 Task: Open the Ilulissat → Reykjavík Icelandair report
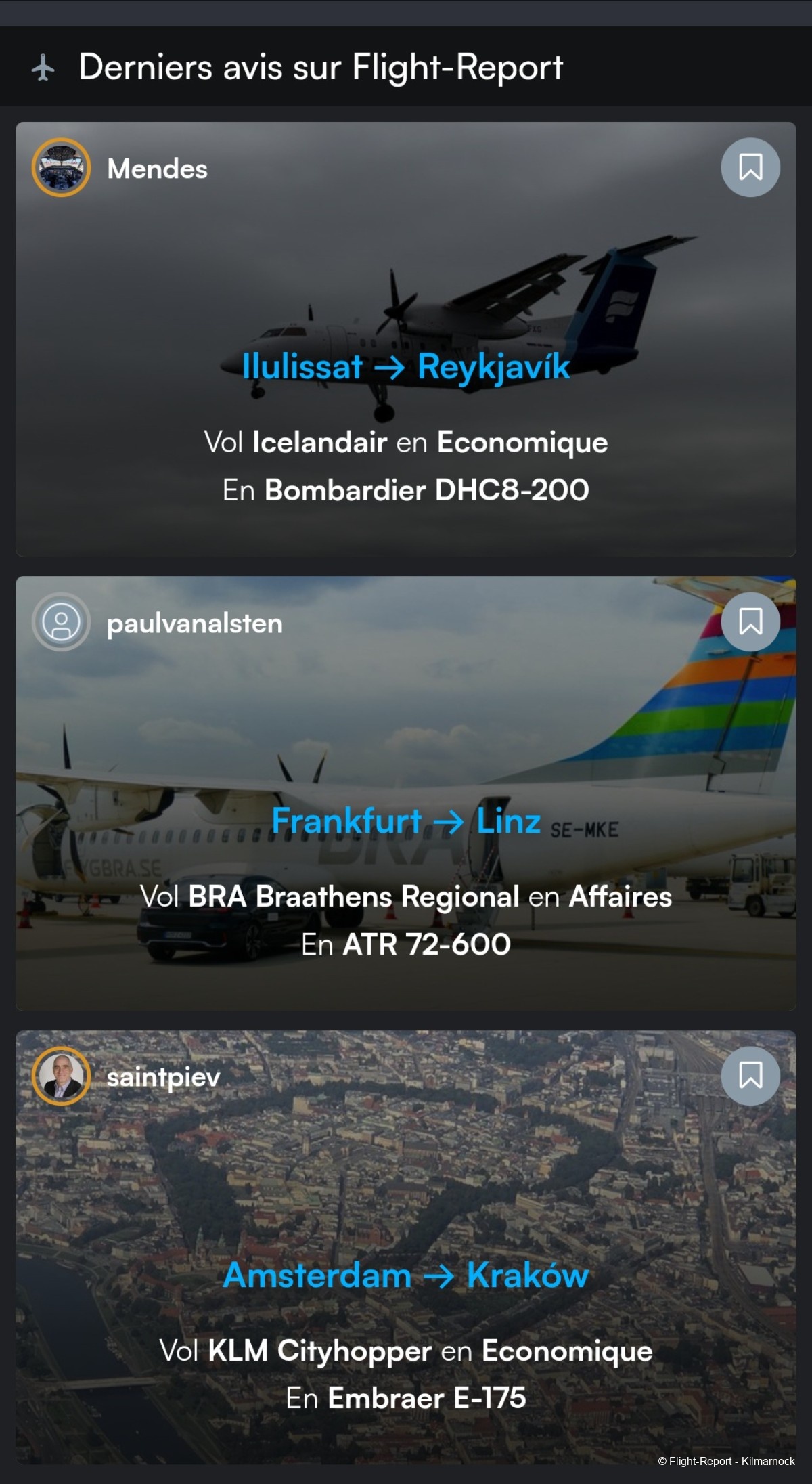click(x=406, y=366)
